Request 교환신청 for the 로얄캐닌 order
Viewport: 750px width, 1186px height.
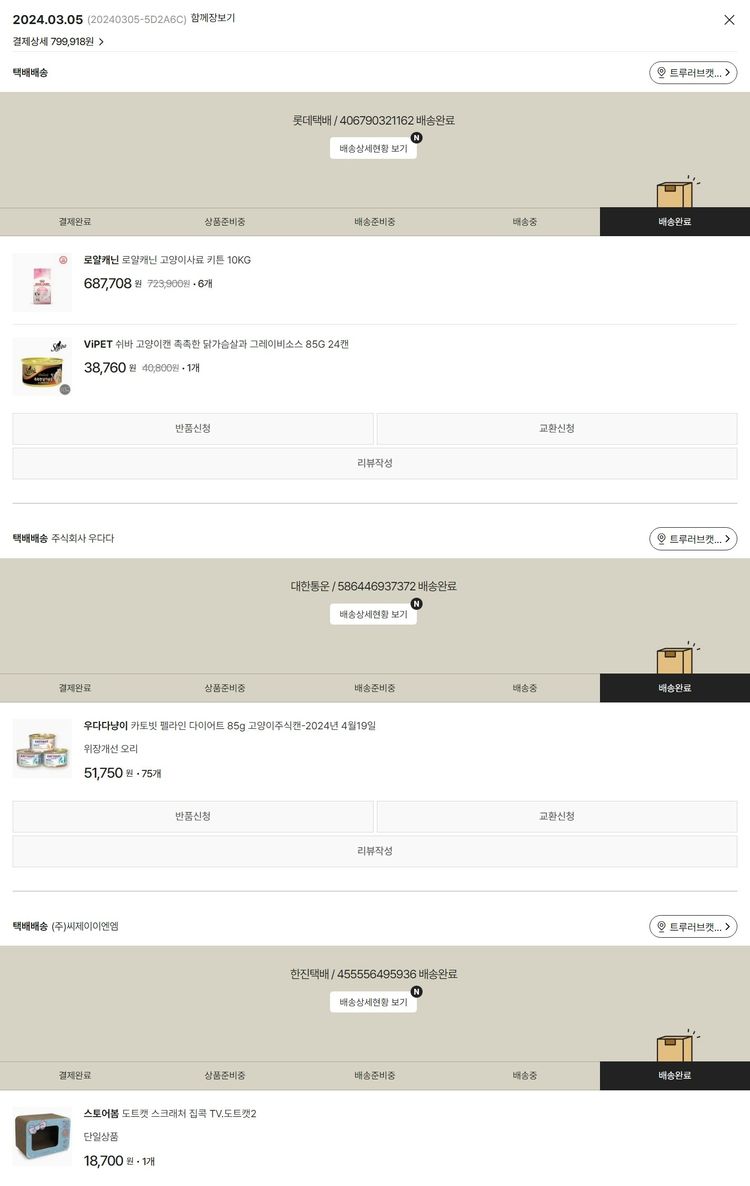[x=556, y=428]
